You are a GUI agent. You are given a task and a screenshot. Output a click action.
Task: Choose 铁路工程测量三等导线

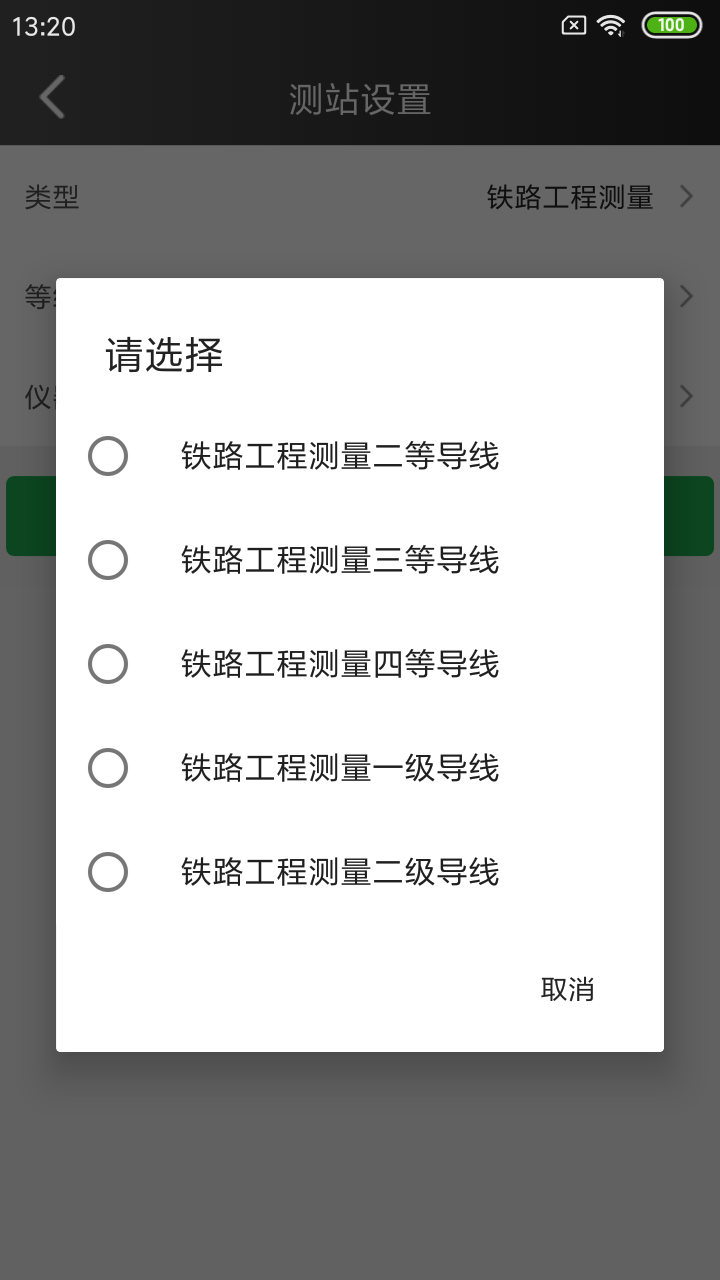coord(108,560)
